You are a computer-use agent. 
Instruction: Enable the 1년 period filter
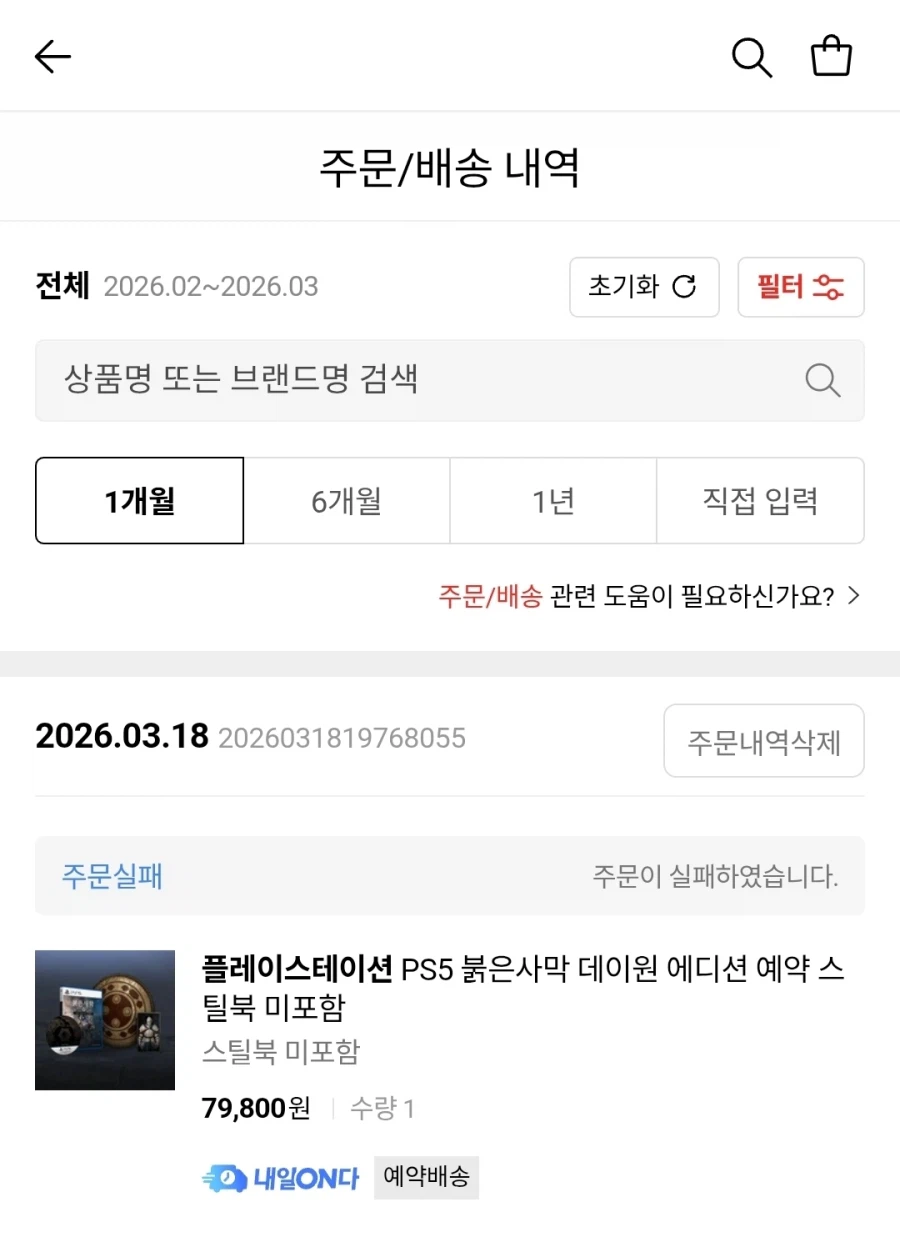pos(553,501)
